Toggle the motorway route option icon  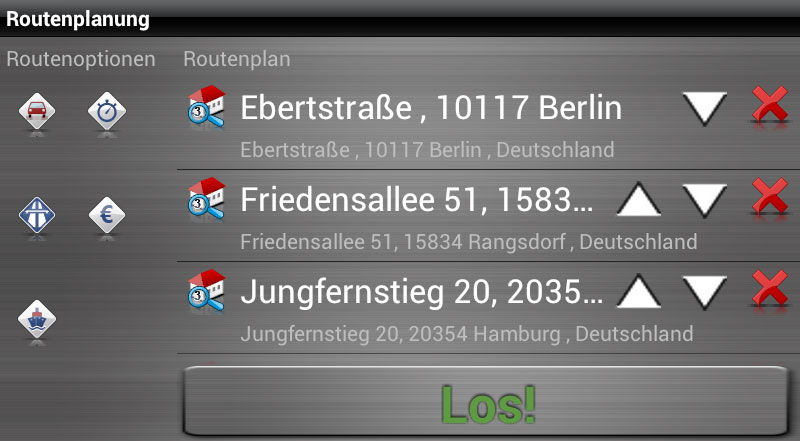[37, 213]
